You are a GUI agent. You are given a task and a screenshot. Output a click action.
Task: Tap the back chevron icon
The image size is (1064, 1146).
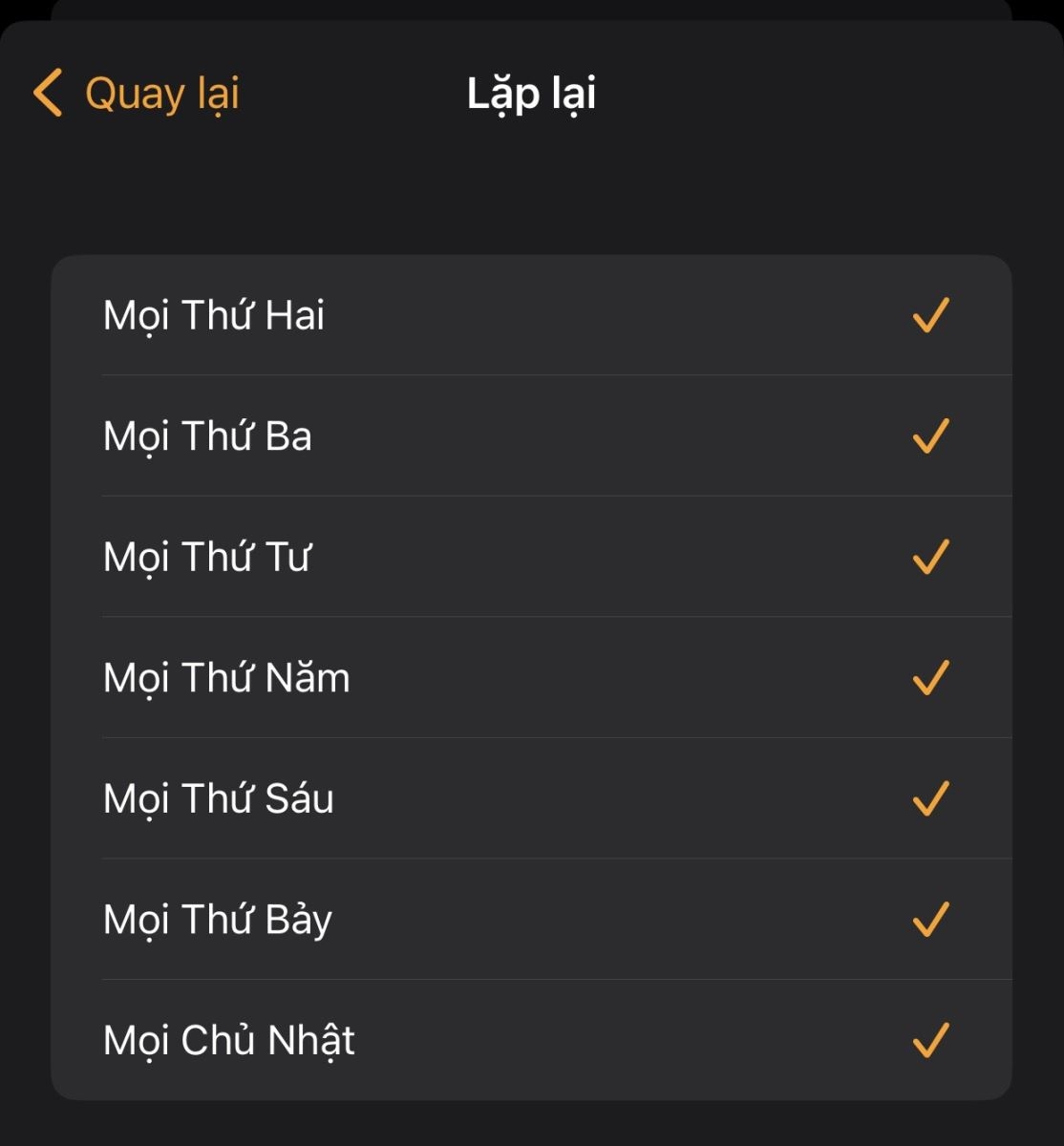[x=46, y=93]
